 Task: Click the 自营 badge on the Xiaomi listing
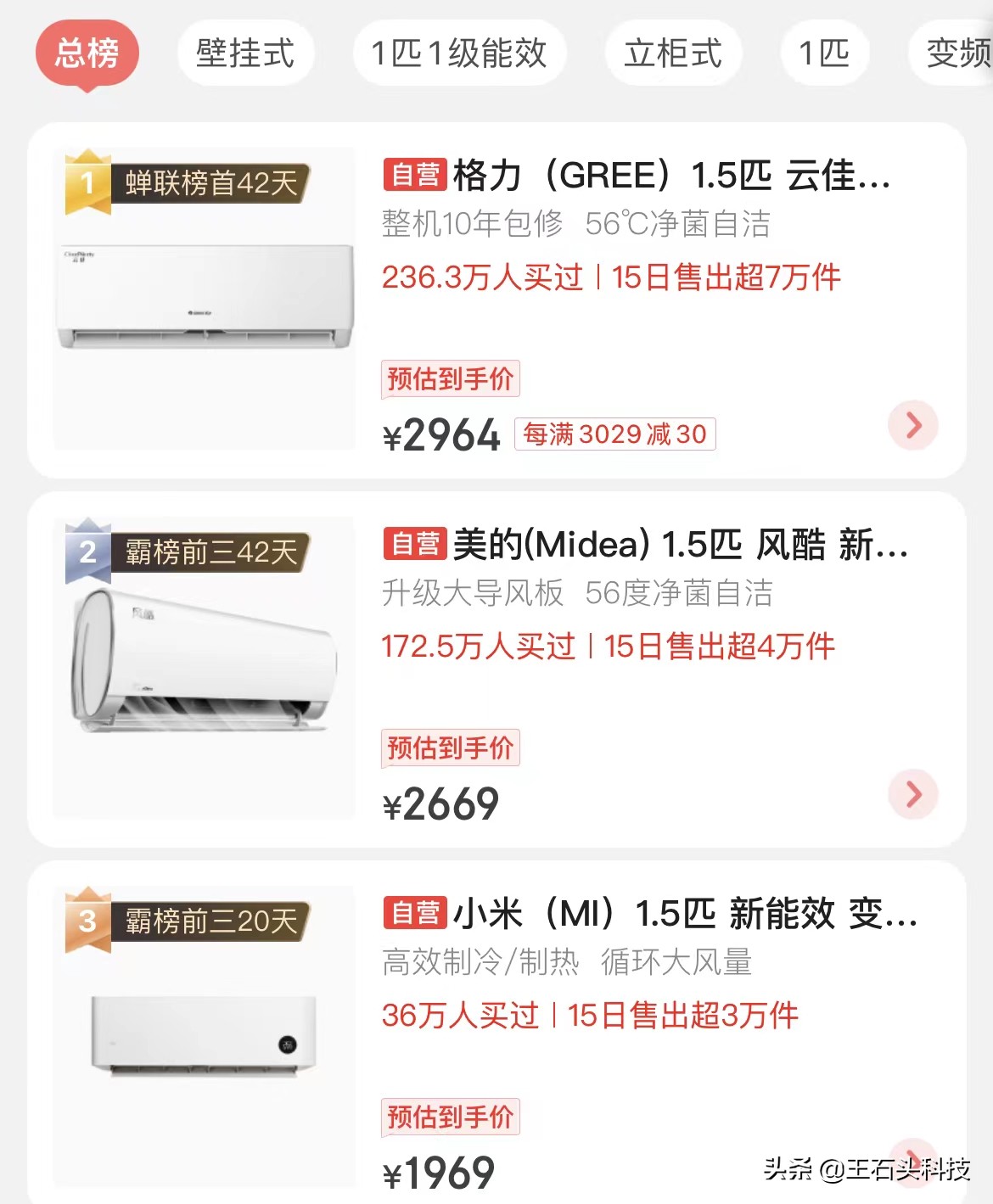pos(416,914)
